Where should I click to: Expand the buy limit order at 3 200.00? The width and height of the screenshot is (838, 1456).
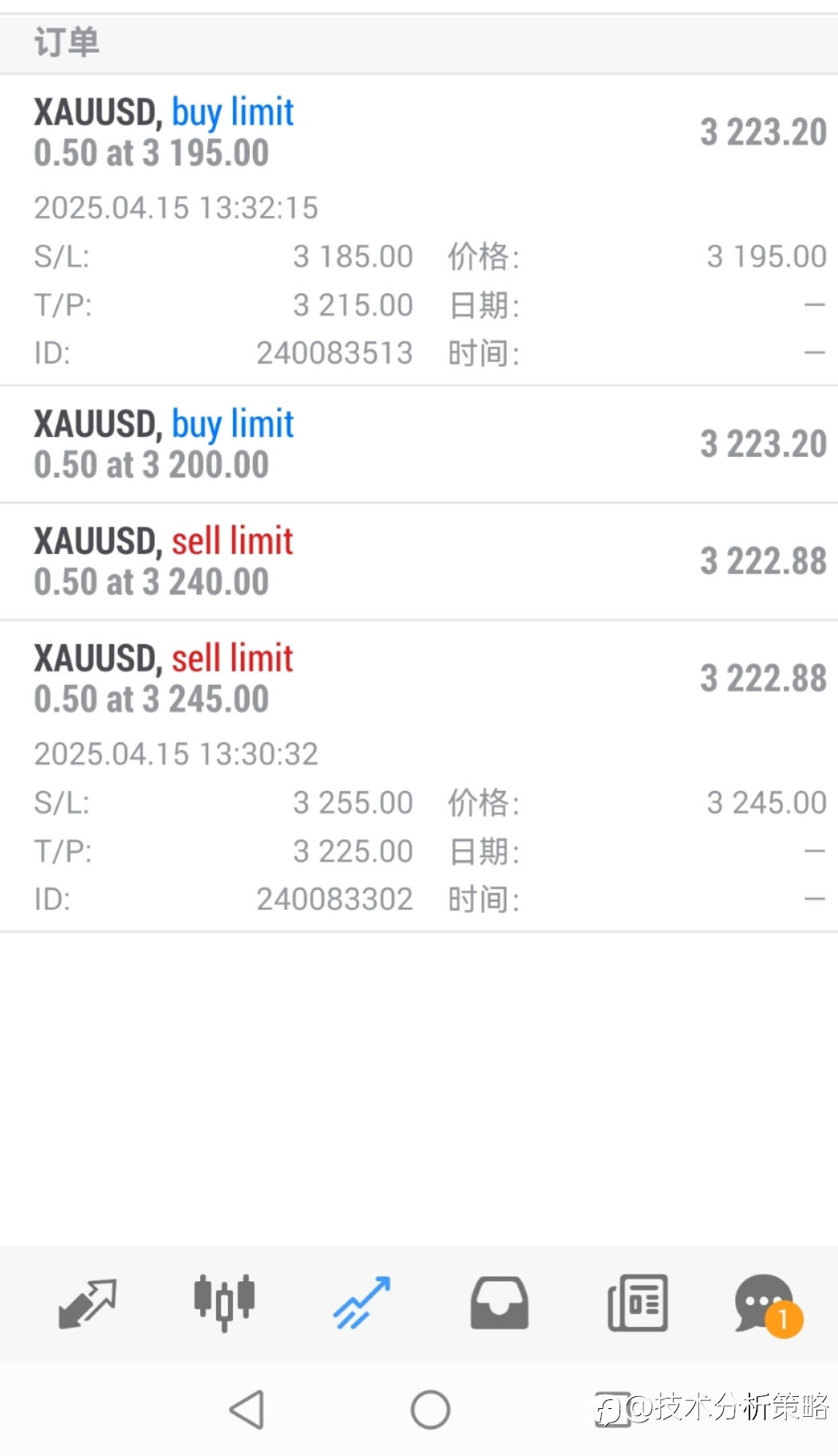[419, 444]
